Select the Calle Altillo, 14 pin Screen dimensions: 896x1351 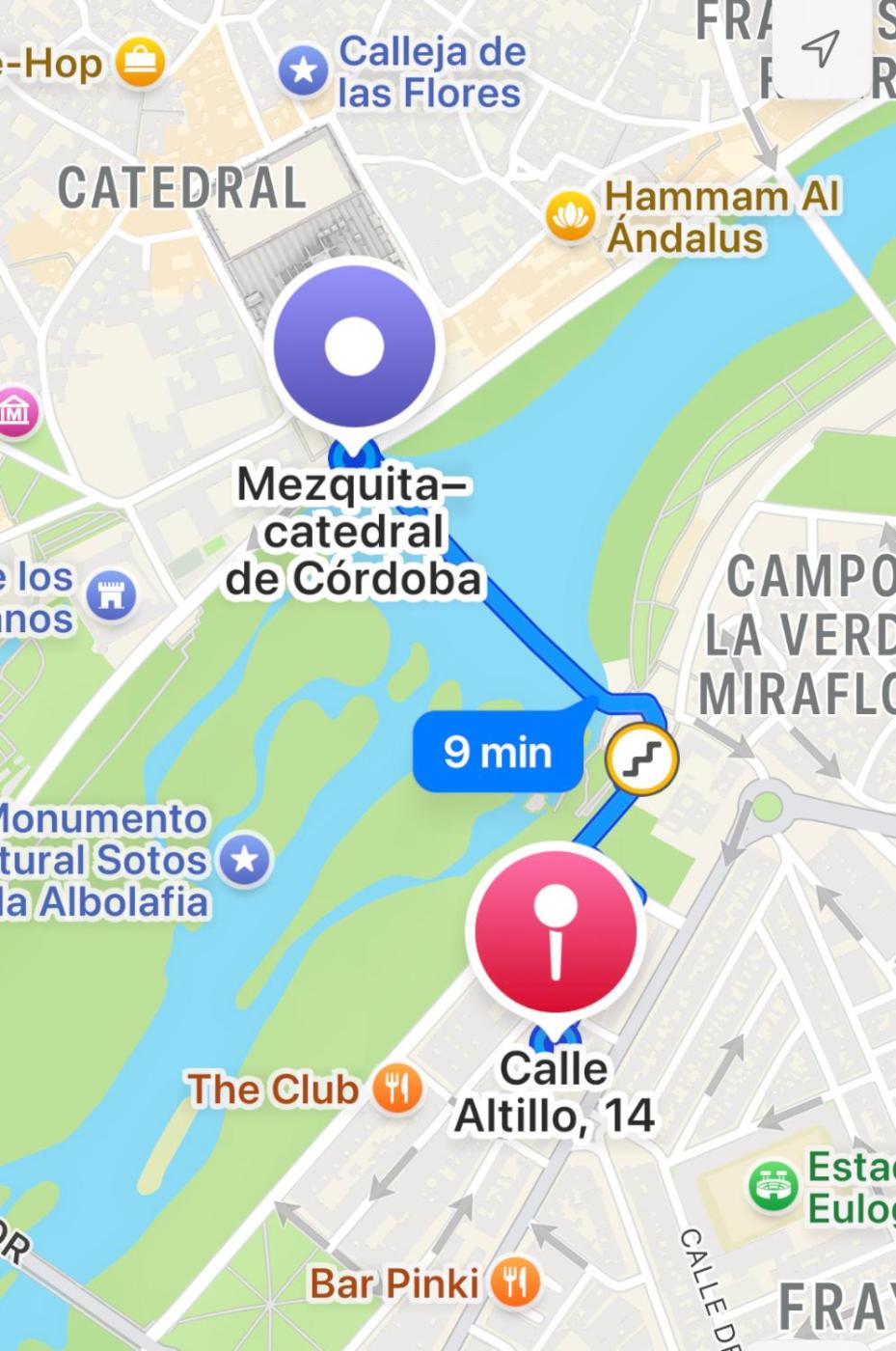point(555,931)
